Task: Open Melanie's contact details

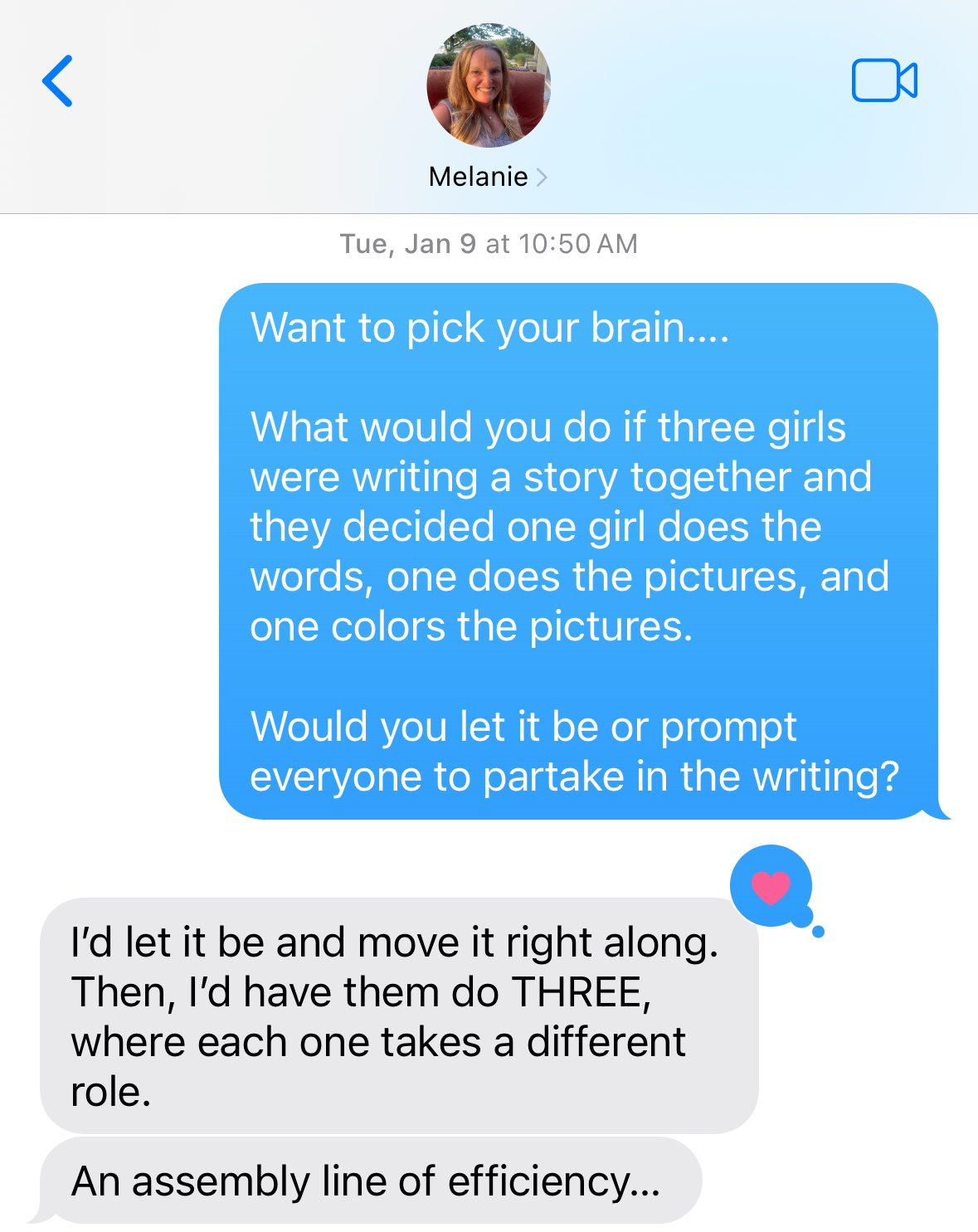Action: point(488,177)
